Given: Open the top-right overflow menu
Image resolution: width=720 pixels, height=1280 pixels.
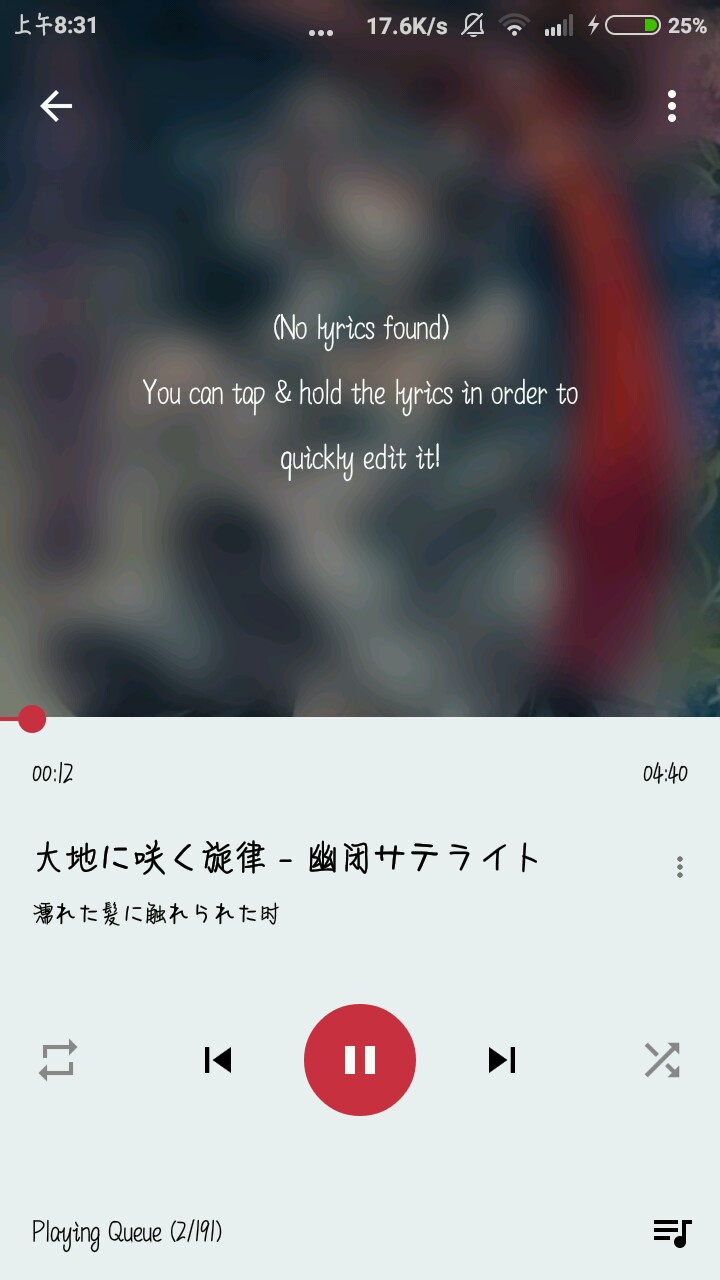Looking at the screenshot, I should point(672,106).
